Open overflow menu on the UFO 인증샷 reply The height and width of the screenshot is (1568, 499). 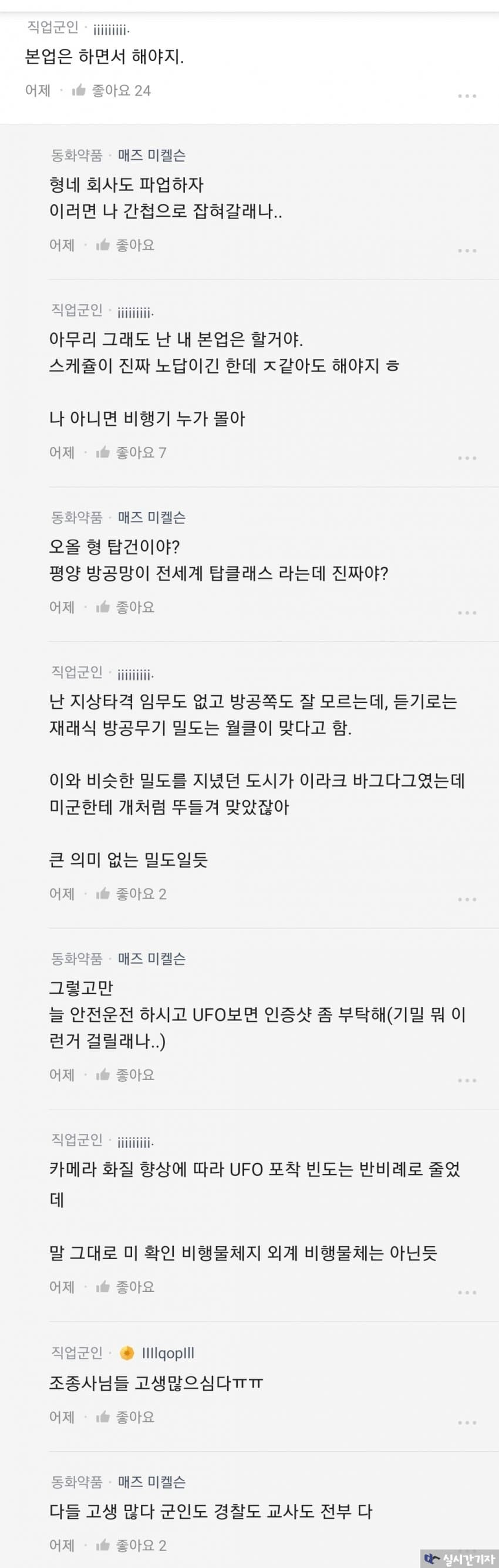467,1080
